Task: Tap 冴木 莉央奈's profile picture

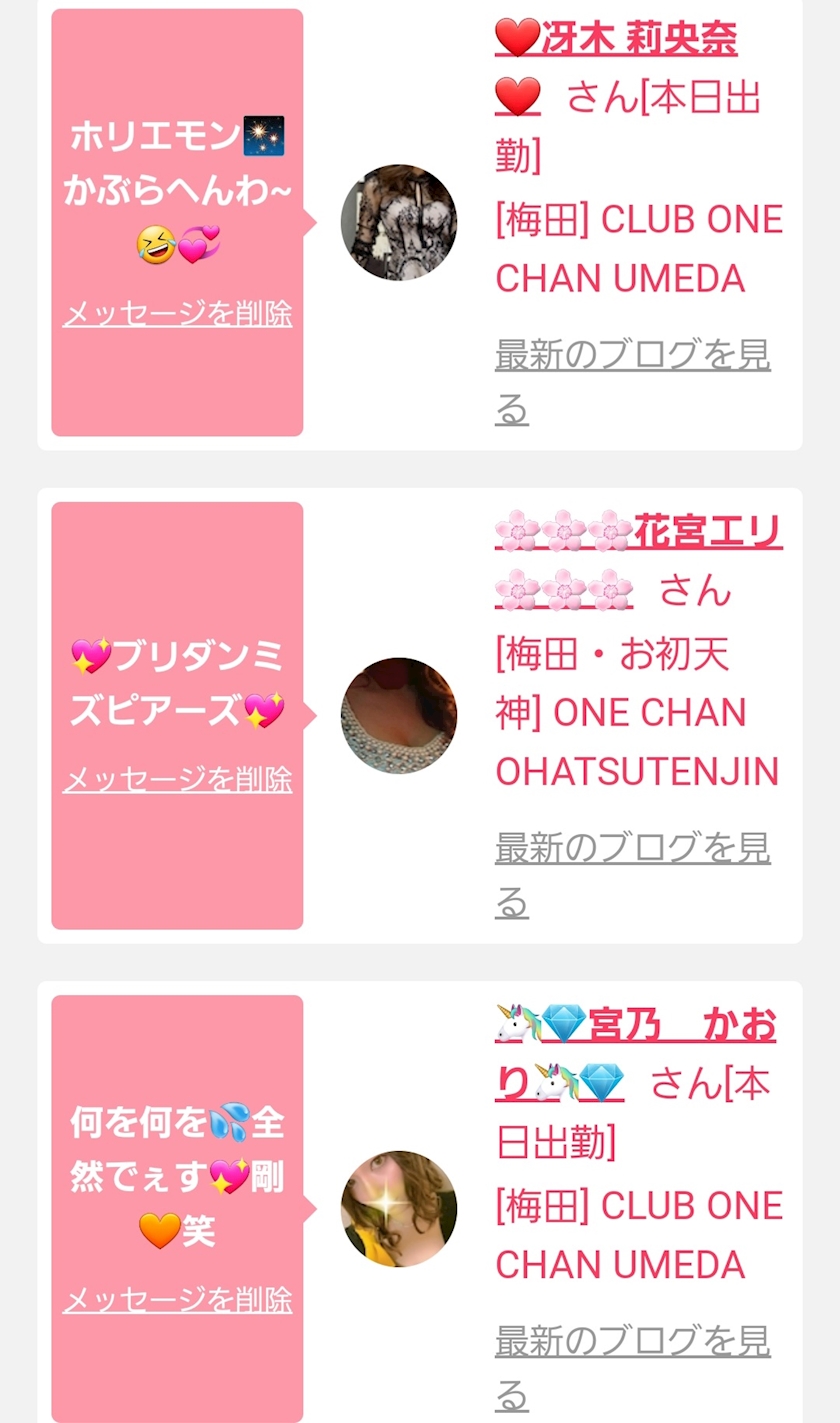Action: click(x=399, y=222)
